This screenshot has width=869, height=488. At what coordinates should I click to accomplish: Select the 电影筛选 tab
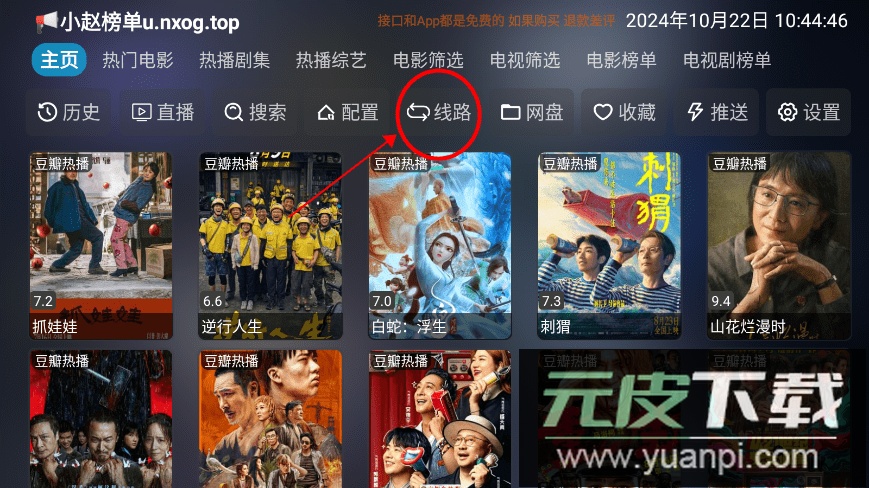pyautogui.click(x=428, y=60)
